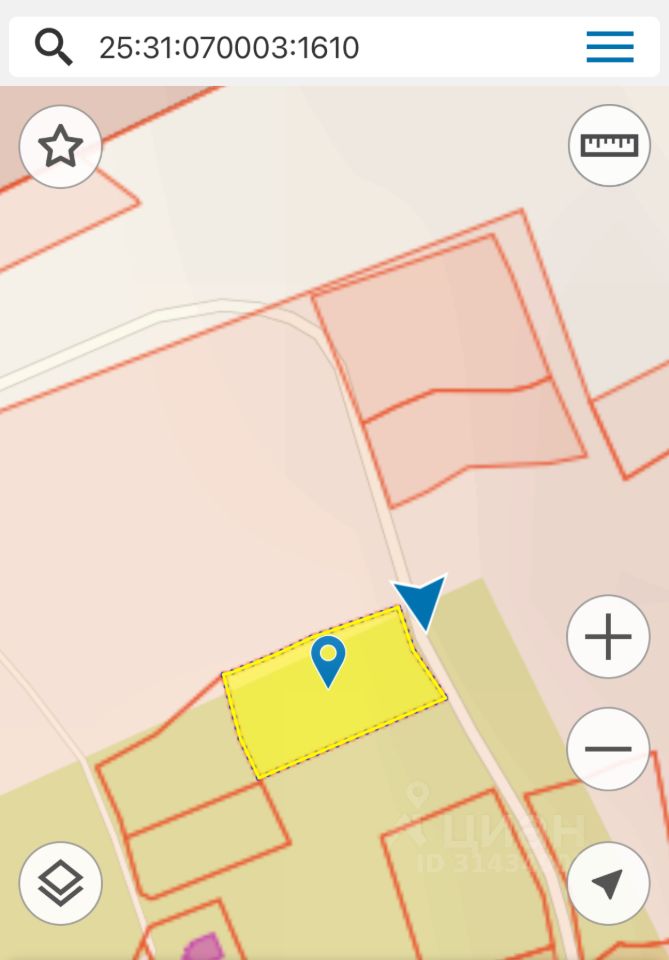
Task: Activate the ruler measurement tool
Action: point(609,145)
